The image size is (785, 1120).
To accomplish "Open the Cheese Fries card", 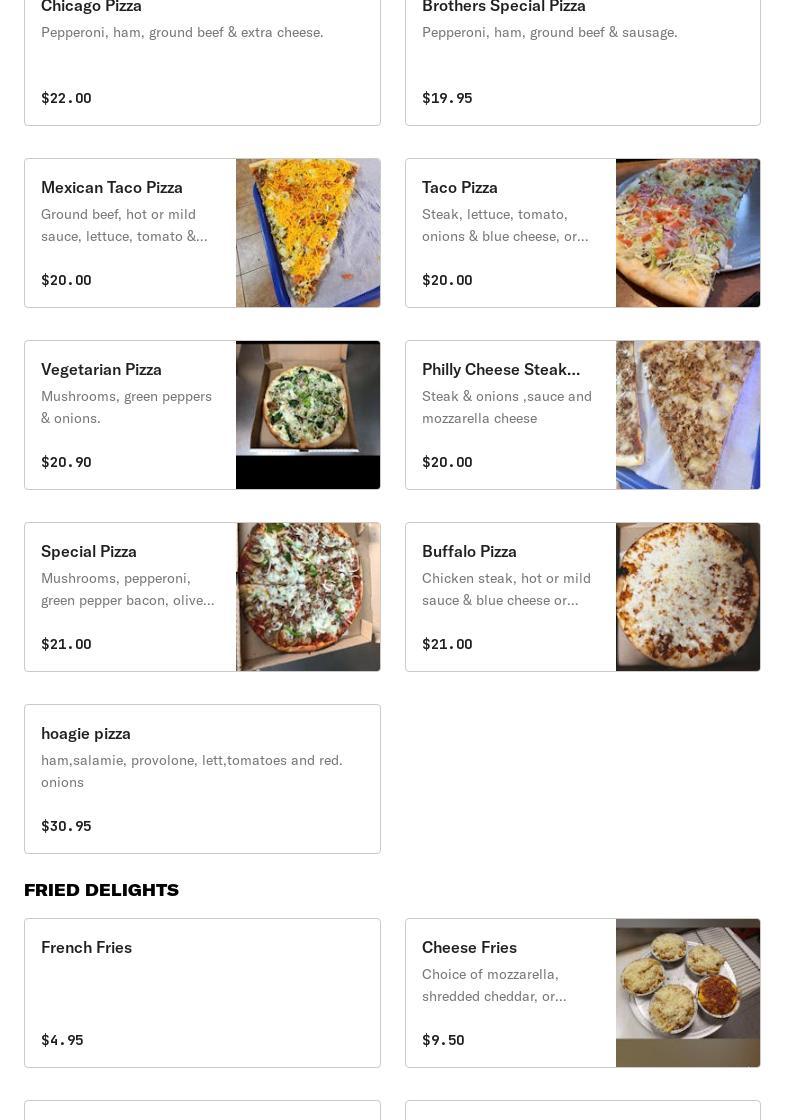I will pos(582,993).
